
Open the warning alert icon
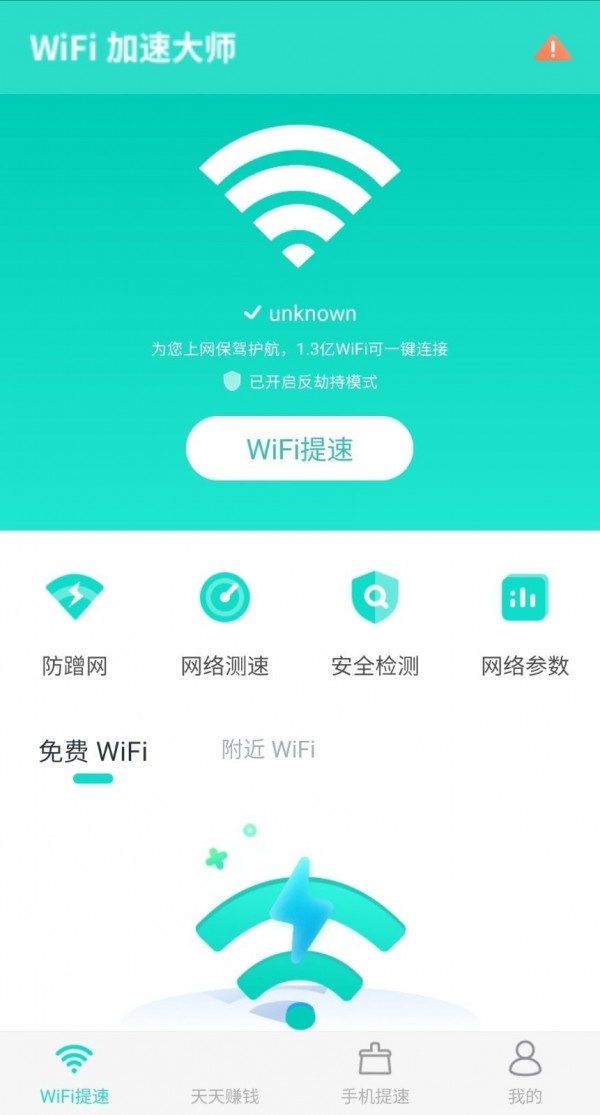point(552,48)
